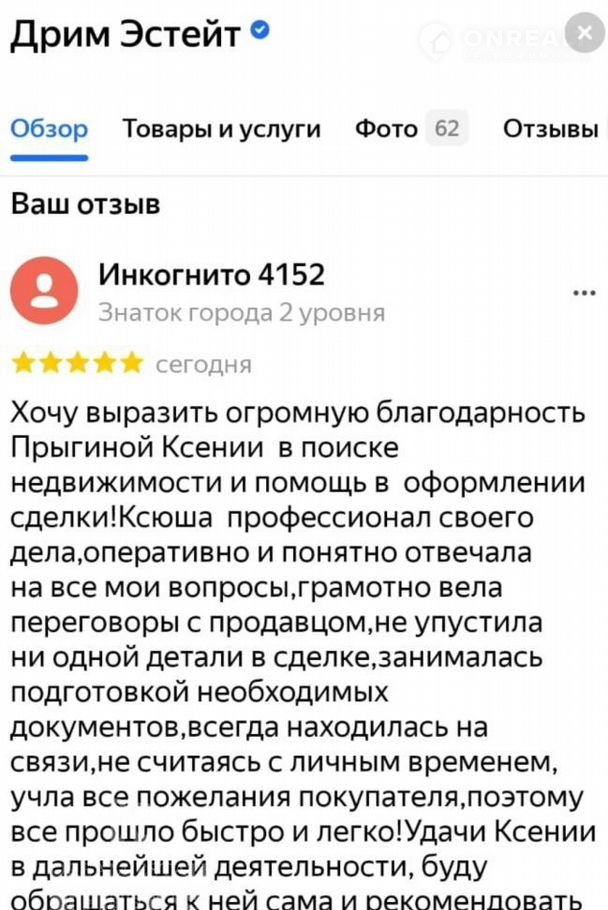
Task: Open the Товары и услуги tab
Action: tap(221, 129)
